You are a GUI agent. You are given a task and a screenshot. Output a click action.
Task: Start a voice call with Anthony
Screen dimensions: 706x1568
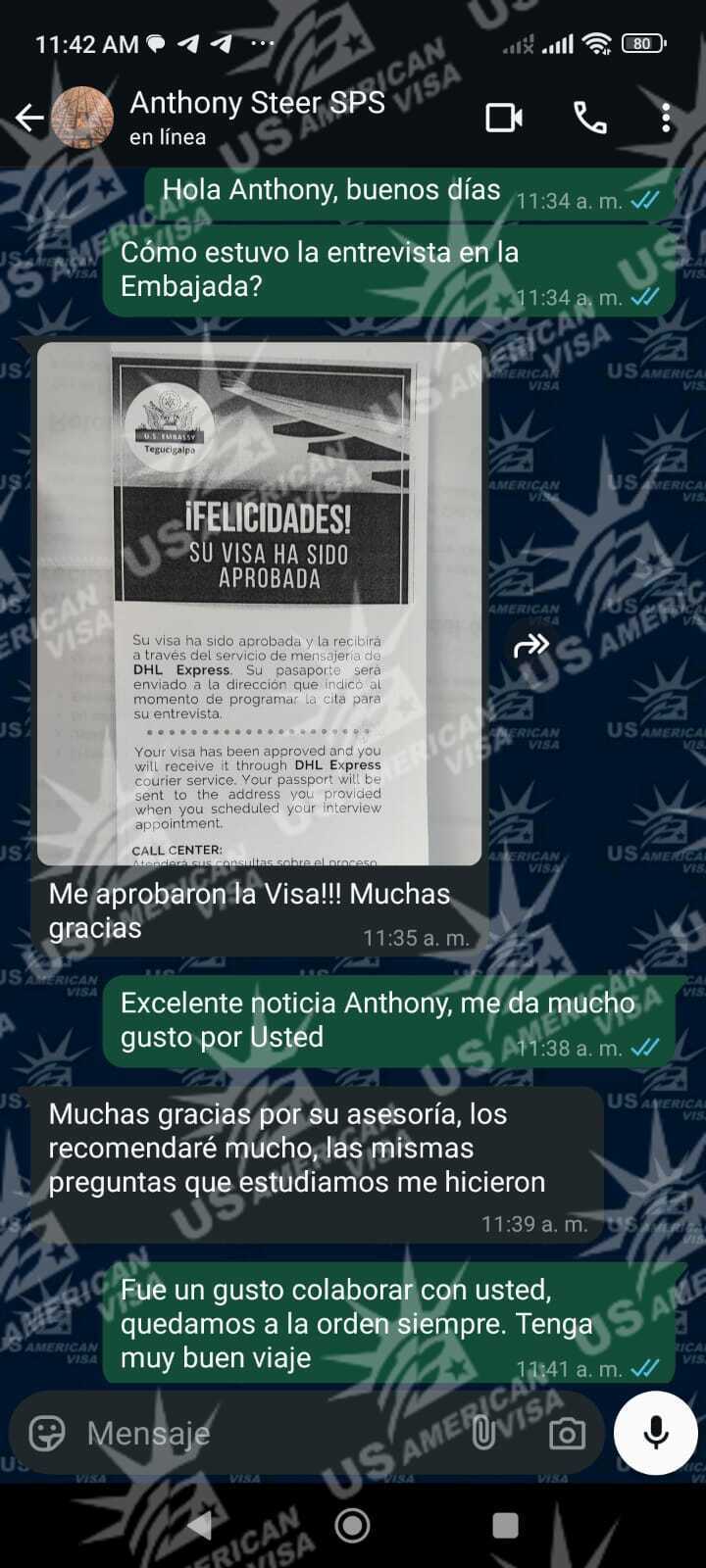click(589, 119)
